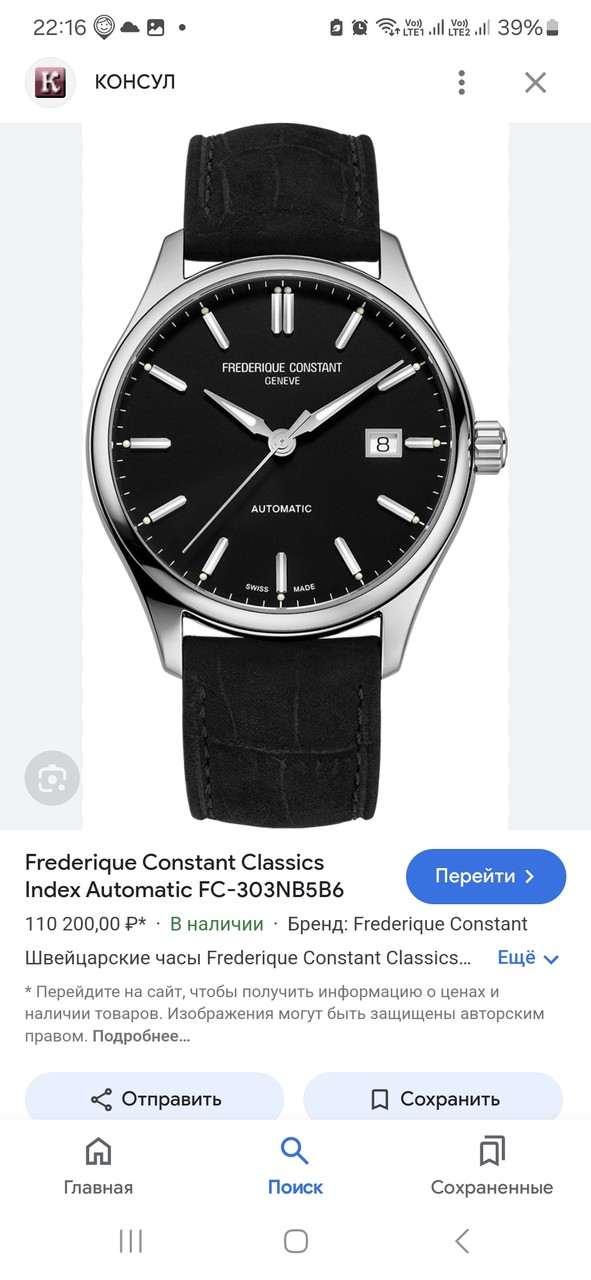Search the watch image with Lens
This screenshot has width=591, height=1280.
51,778
